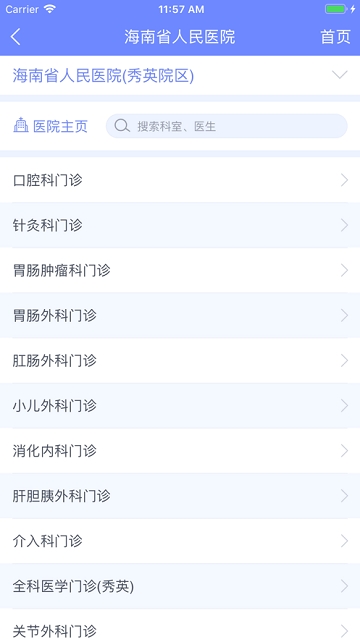Open 肛肠外科门诊
This screenshot has width=360, height=639.
pos(180,361)
